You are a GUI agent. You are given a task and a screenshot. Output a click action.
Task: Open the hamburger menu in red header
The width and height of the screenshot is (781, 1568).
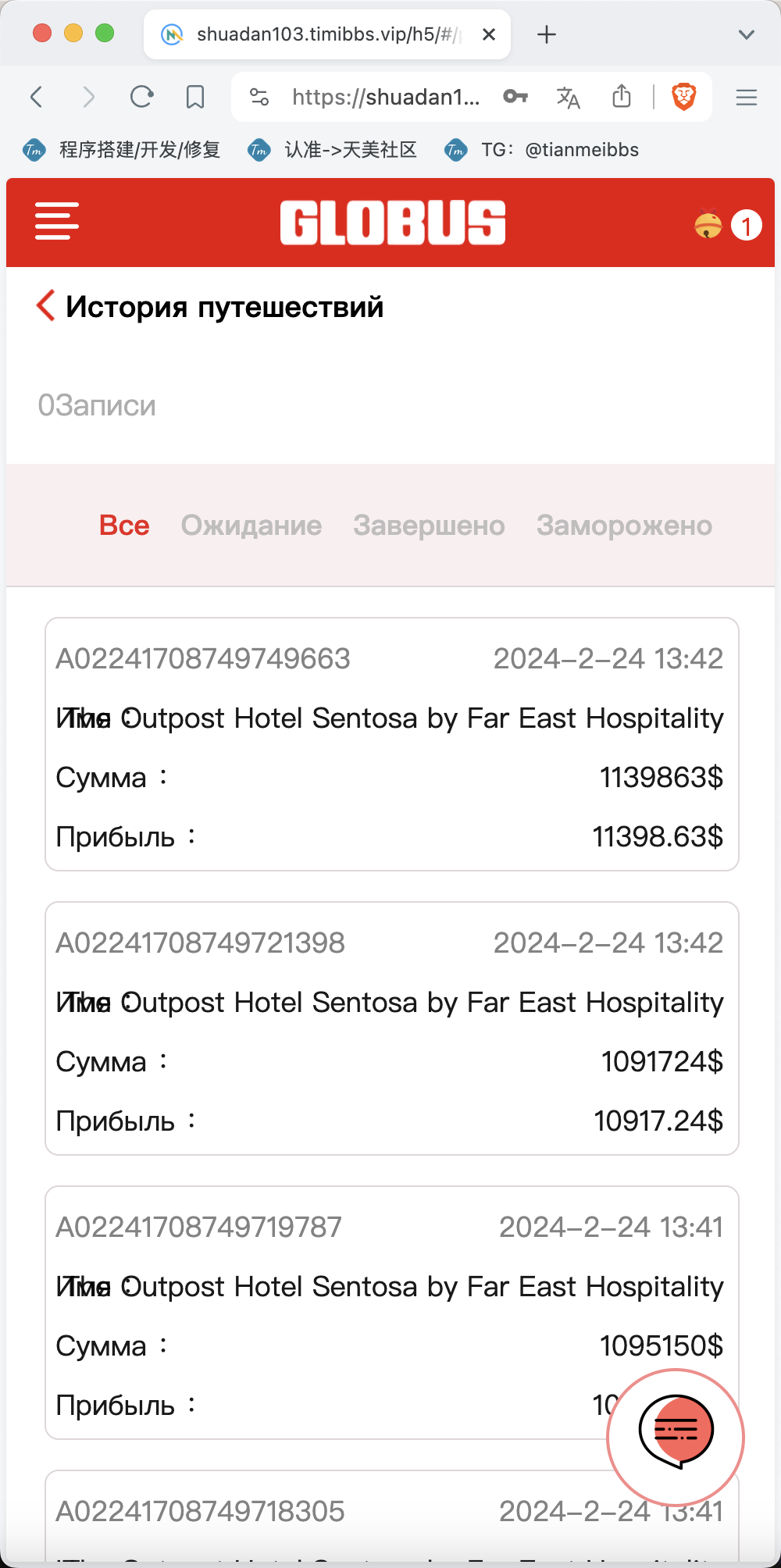coord(57,221)
